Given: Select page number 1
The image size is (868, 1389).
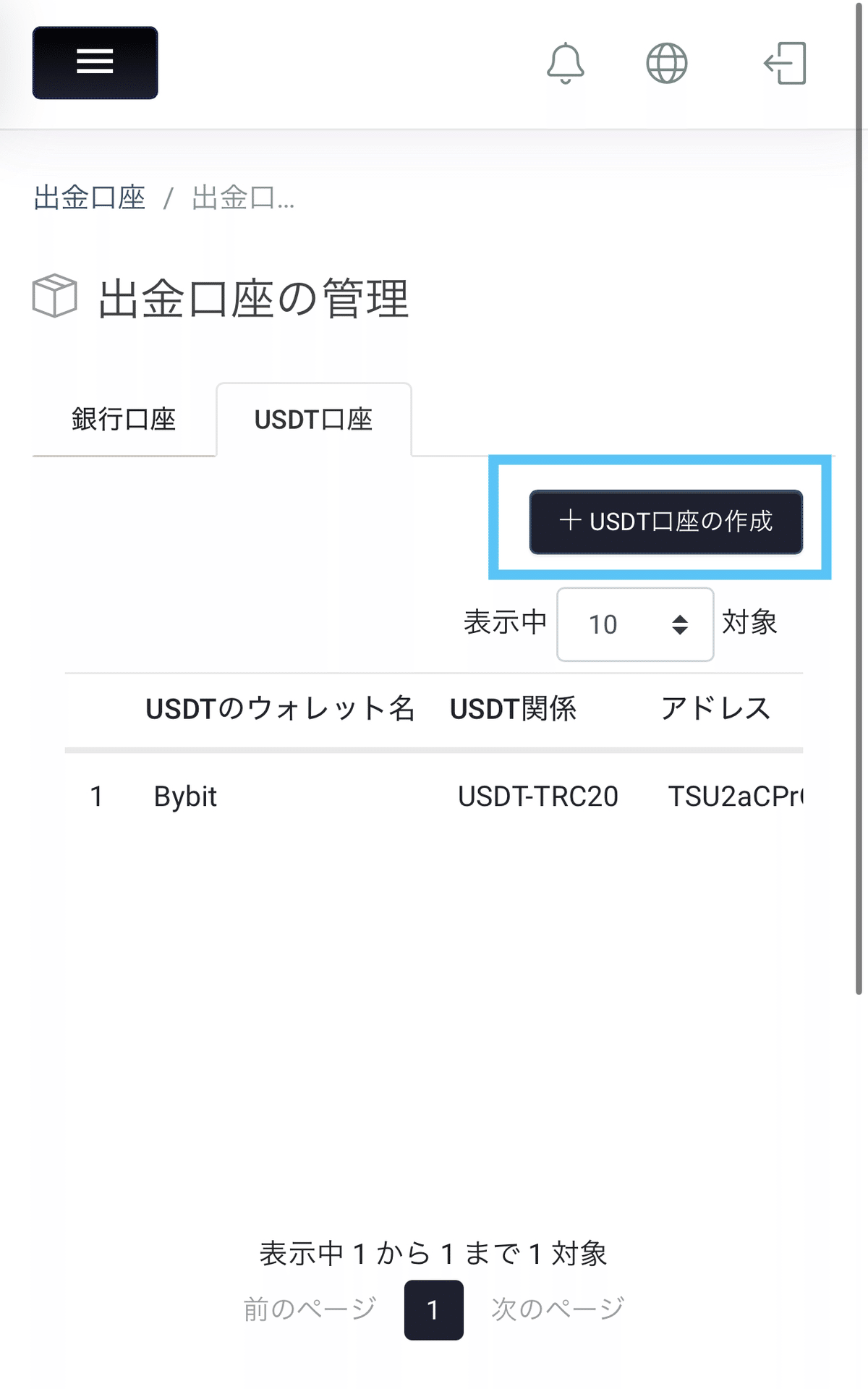Looking at the screenshot, I should point(433,1308).
